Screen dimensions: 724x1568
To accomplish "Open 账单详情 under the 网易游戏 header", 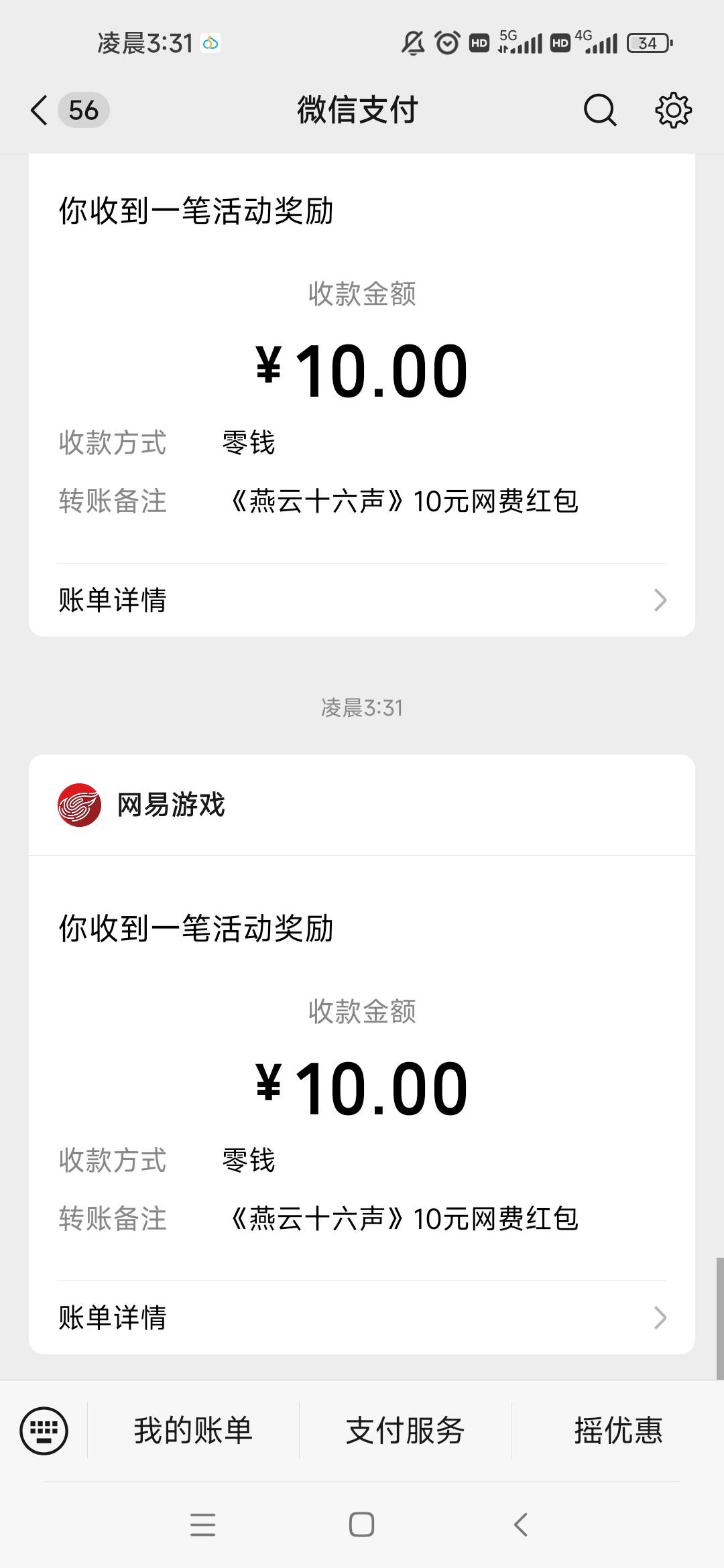I will (362, 1317).
